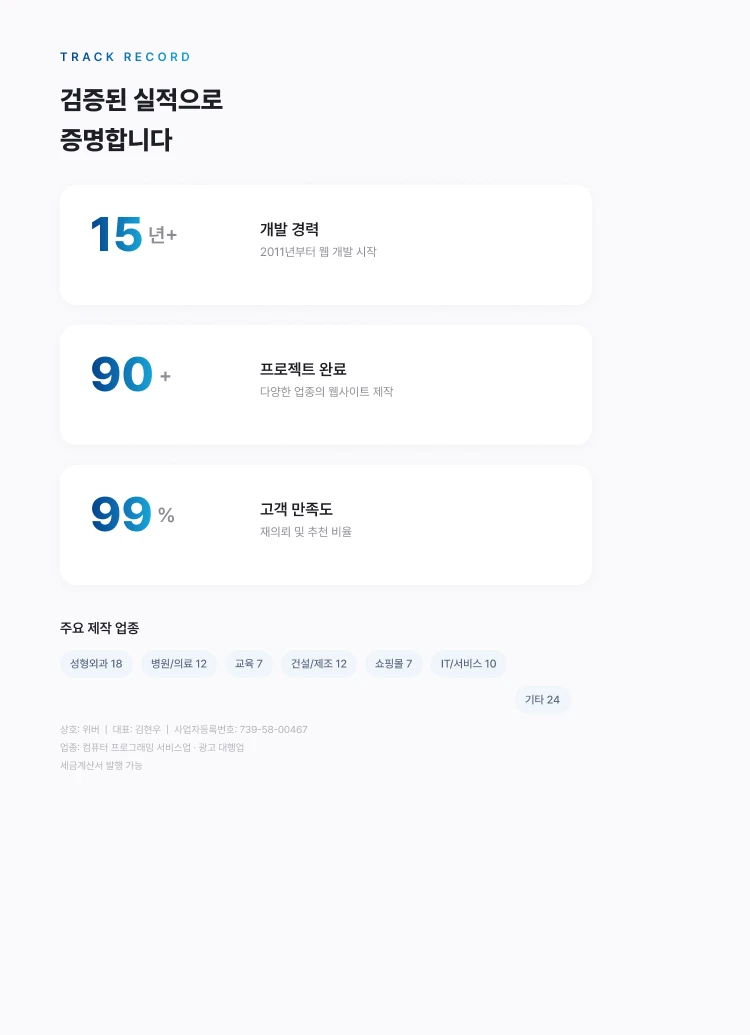
Task: Click the 재의뢰 및 추천 비율 subtitle
Action: point(305,532)
